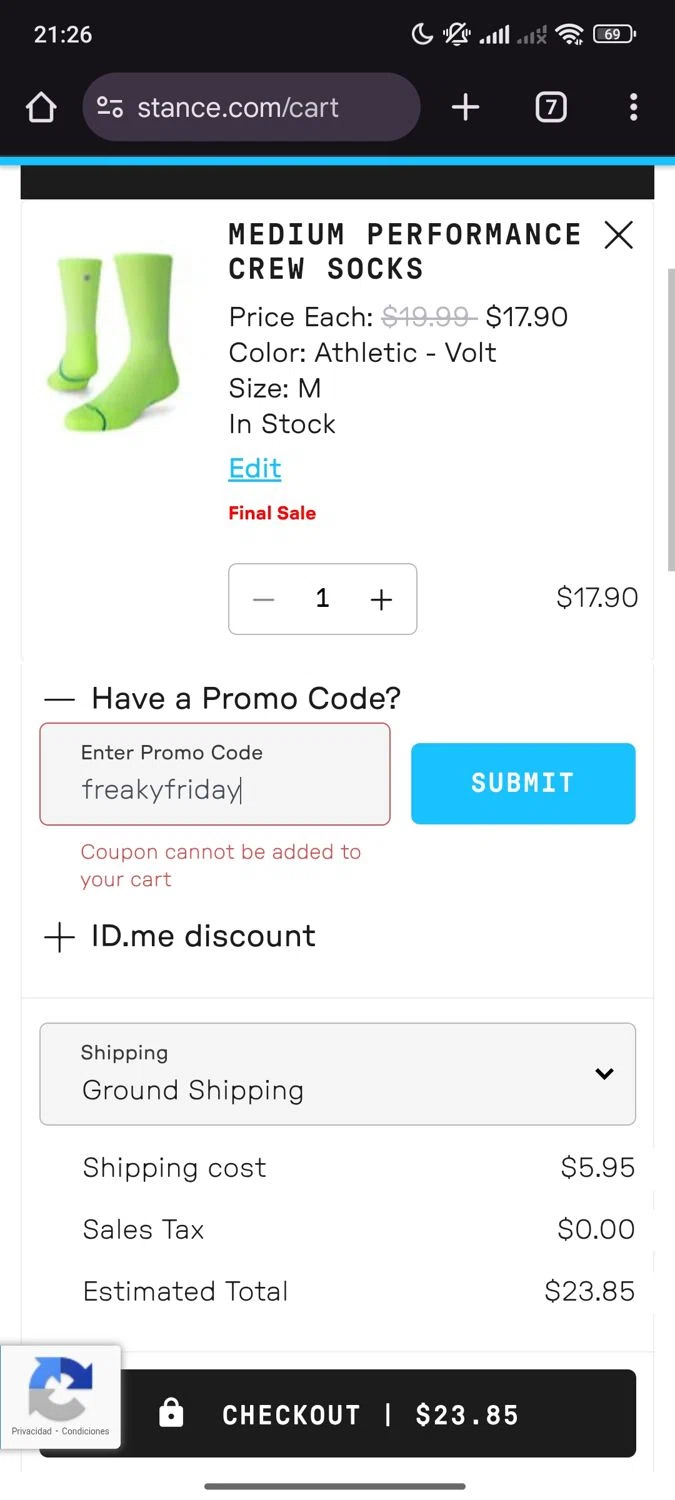Viewport: 675px width, 1500px height.
Task: Open the browser overflow menu
Action: click(x=633, y=108)
